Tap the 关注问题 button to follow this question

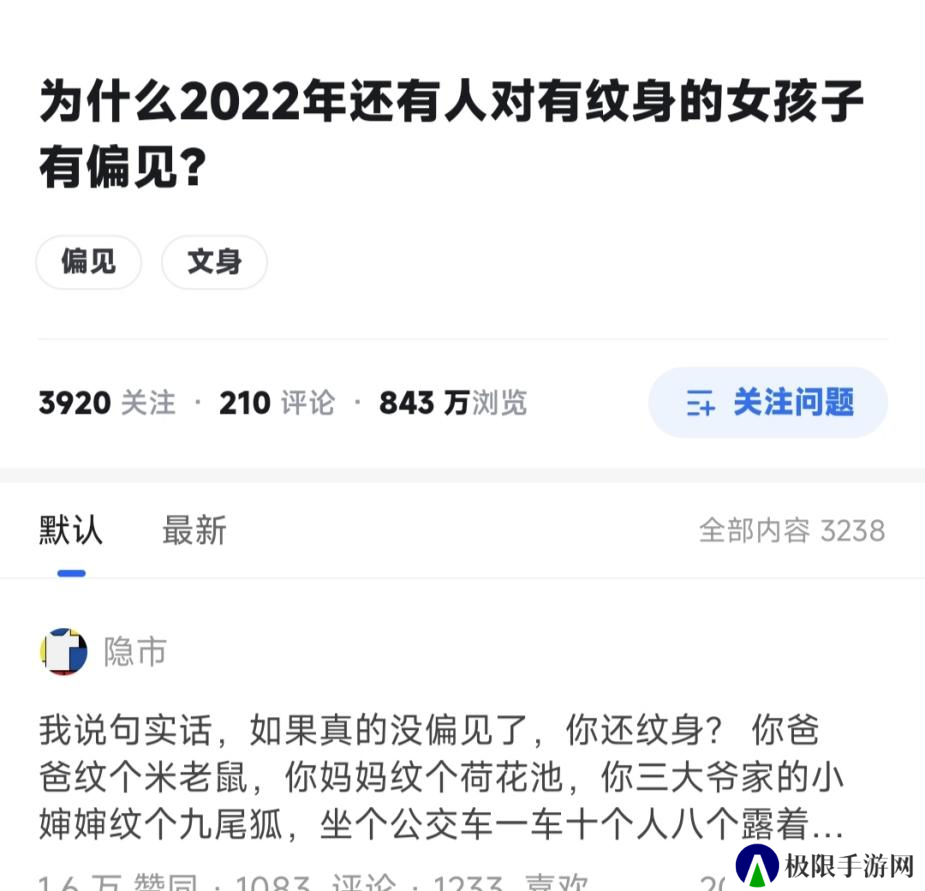click(x=768, y=403)
